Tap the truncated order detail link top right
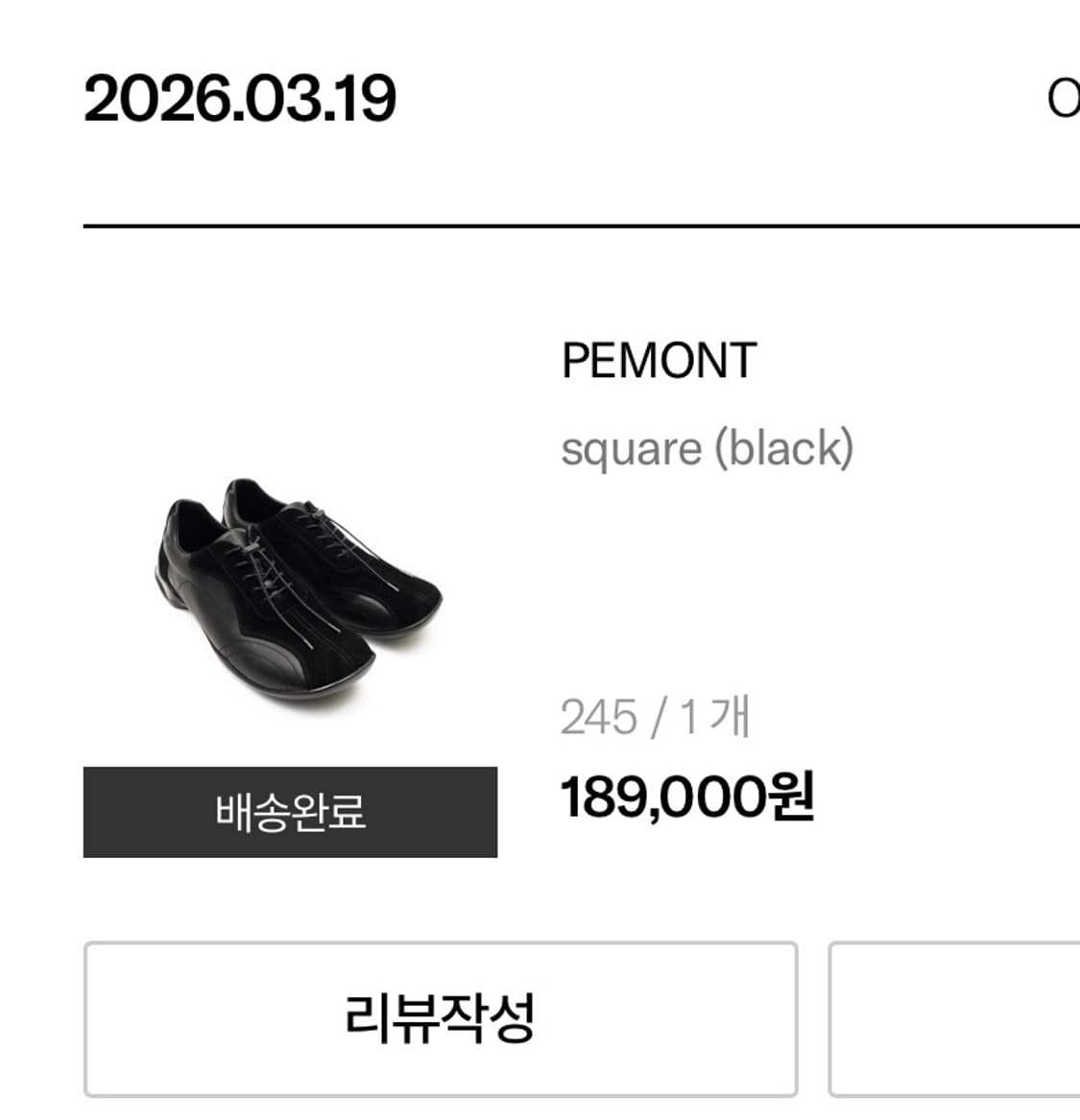1080x1120 pixels. (x=1066, y=96)
